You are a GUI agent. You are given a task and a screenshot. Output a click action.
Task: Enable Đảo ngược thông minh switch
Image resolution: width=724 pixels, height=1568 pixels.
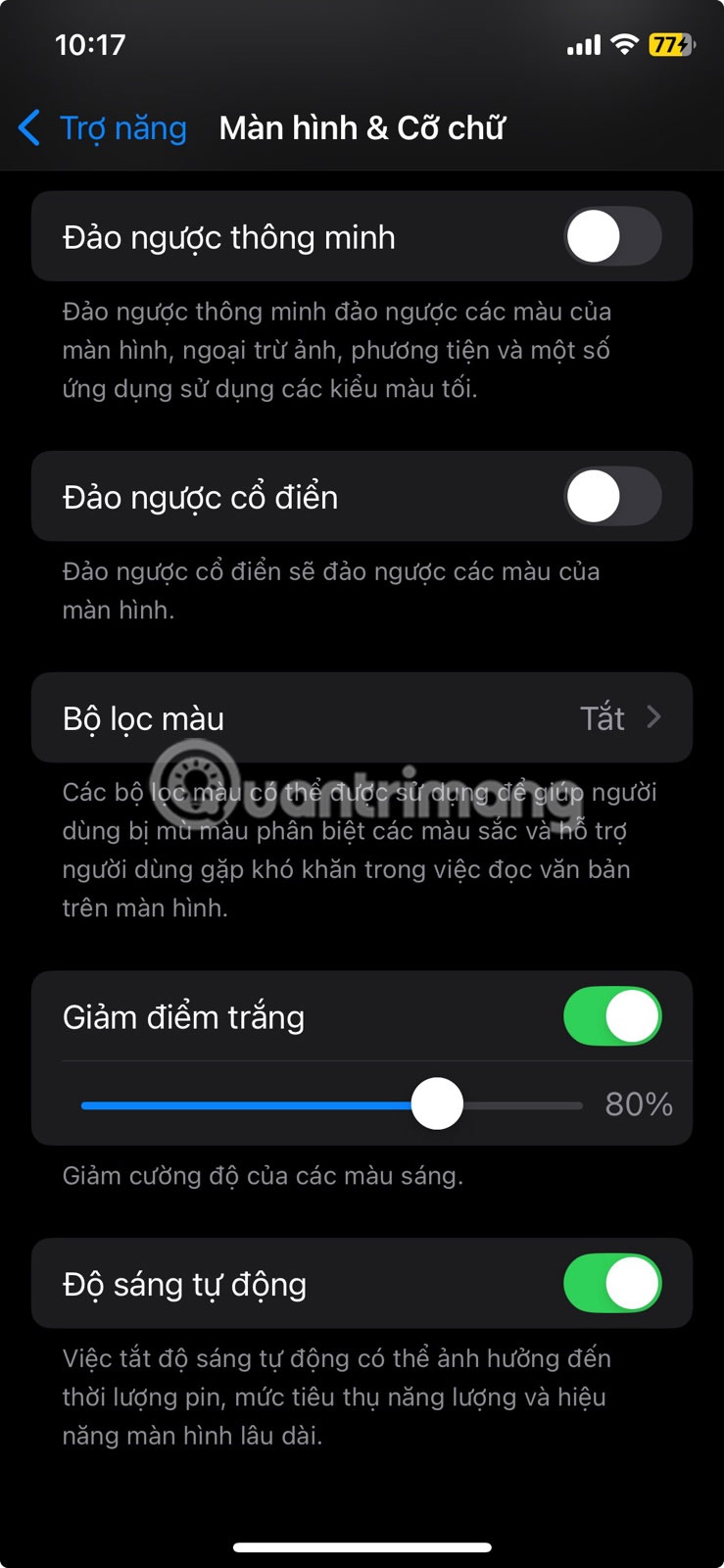coord(612,237)
